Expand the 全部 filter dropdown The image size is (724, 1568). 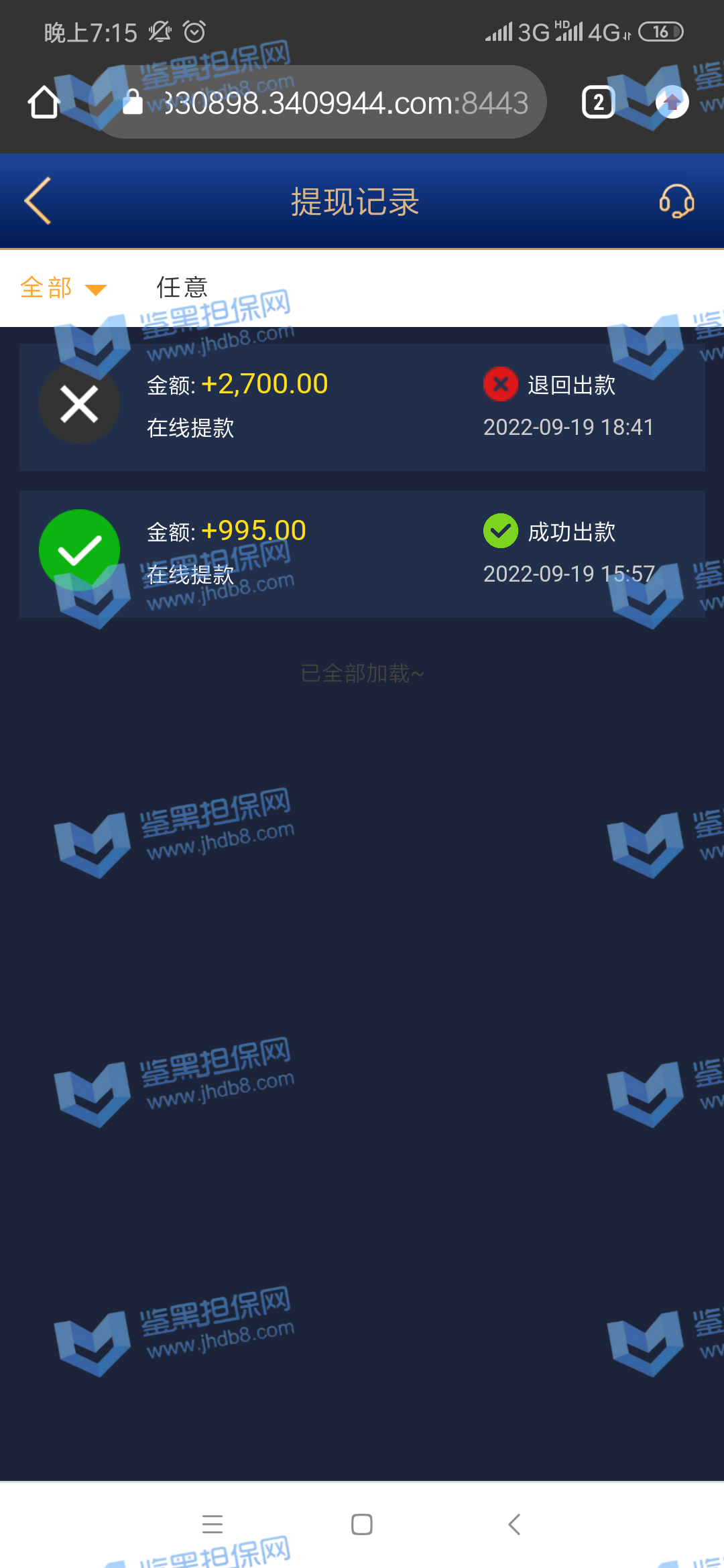pyautogui.click(x=63, y=288)
